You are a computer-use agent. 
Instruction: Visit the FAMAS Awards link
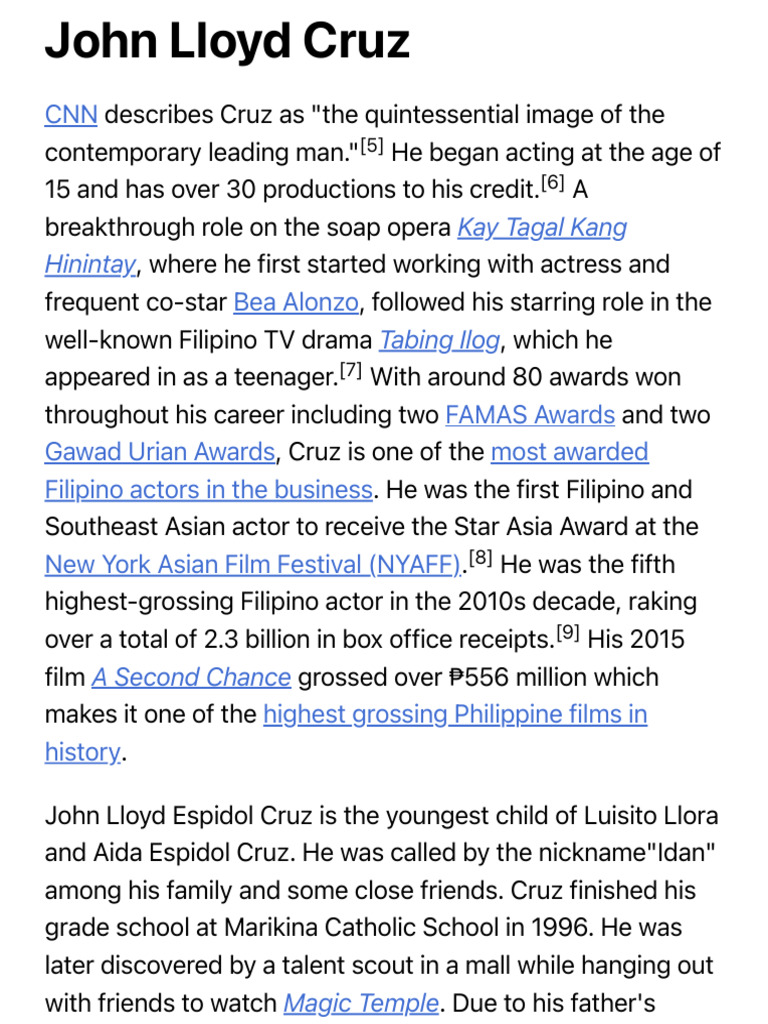pyautogui.click(x=530, y=415)
